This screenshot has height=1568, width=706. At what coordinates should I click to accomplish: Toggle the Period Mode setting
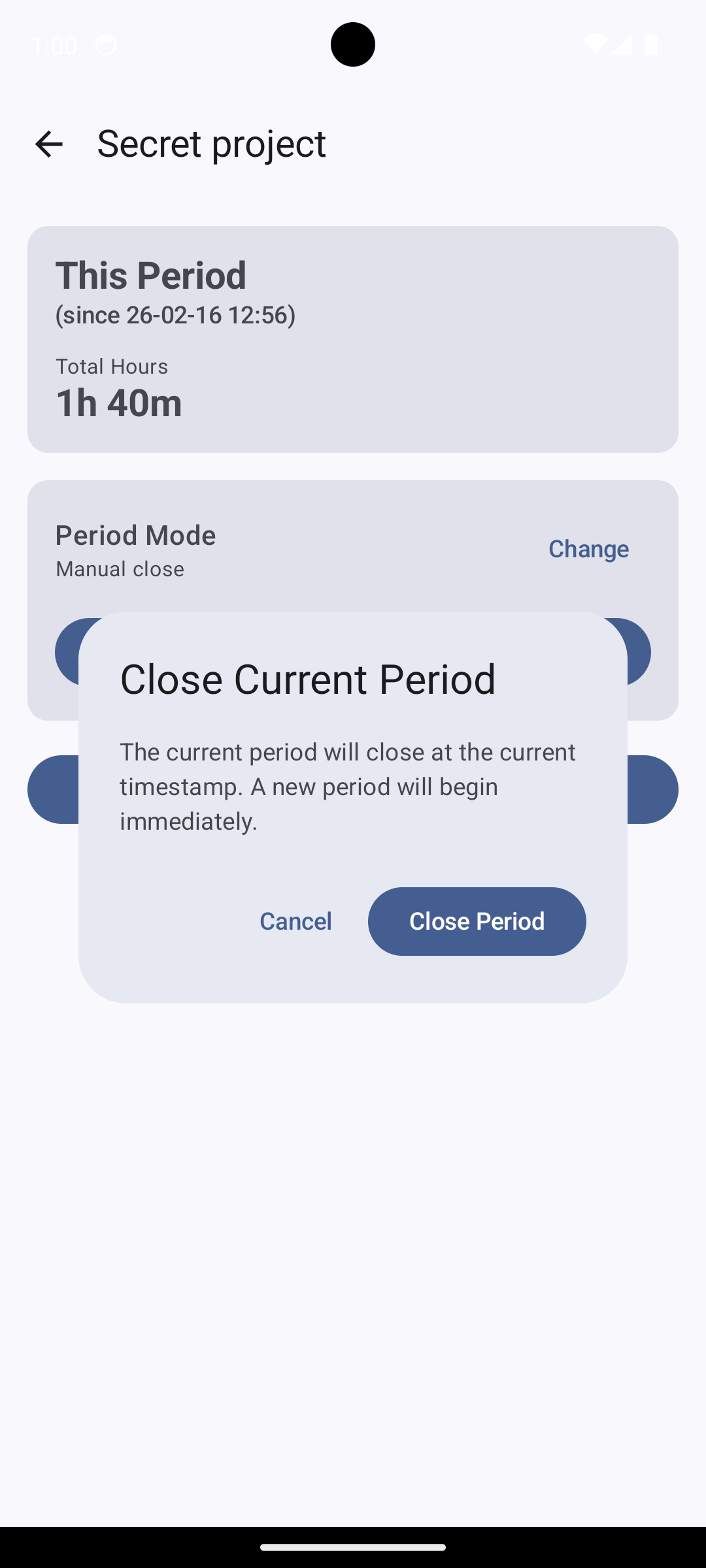tap(135, 534)
